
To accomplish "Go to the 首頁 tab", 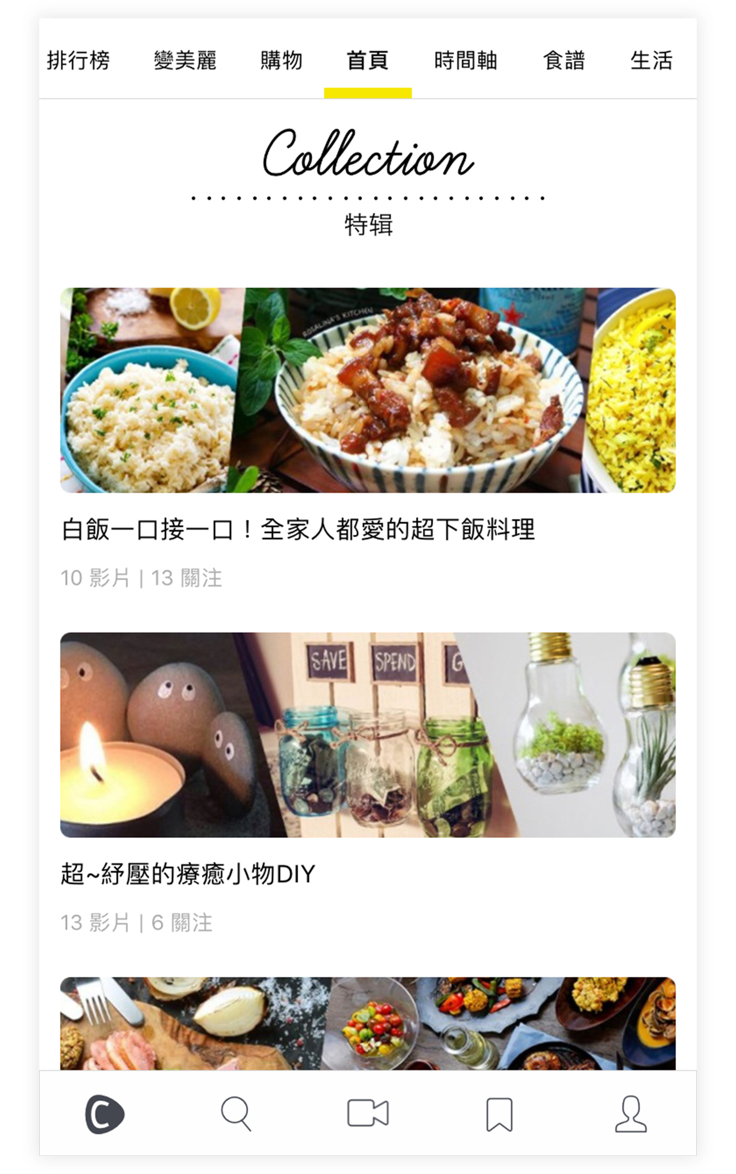I will pos(367,60).
